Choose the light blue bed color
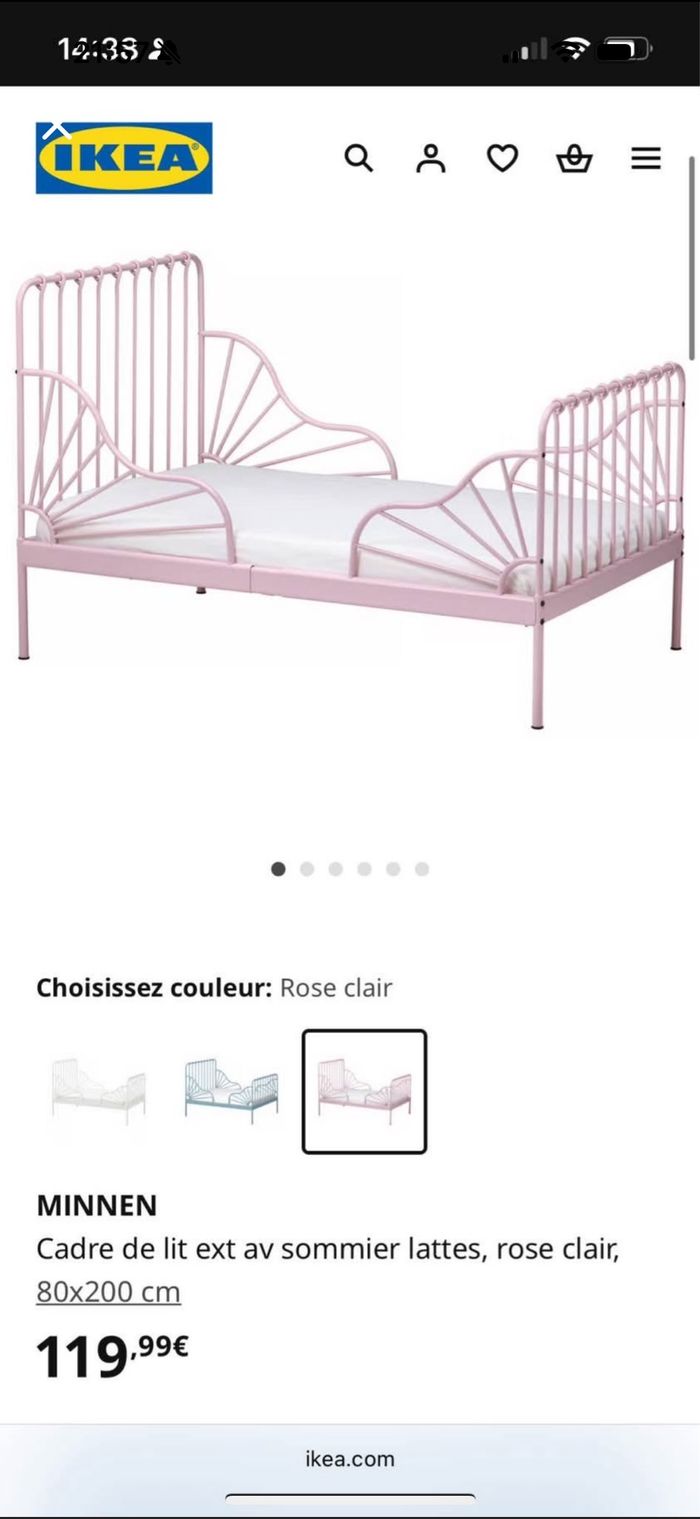This screenshot has width=700, height=1519. (231, 1091)
